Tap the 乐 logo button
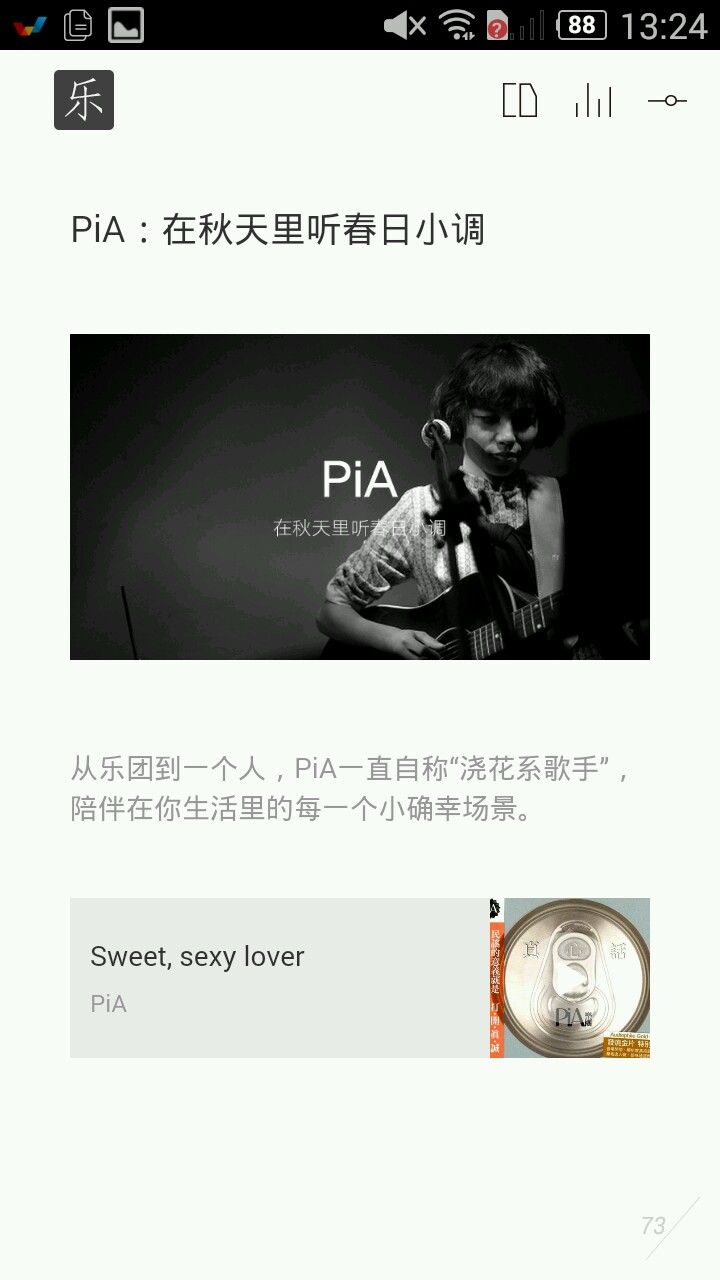The height and width of the screenshot is (1280, 720). (x=84, y=100)
